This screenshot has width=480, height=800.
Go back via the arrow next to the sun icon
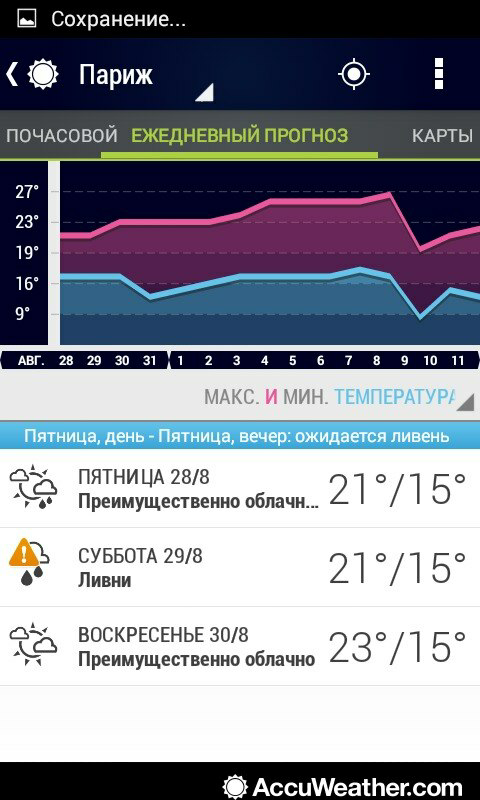pos(11,74)
